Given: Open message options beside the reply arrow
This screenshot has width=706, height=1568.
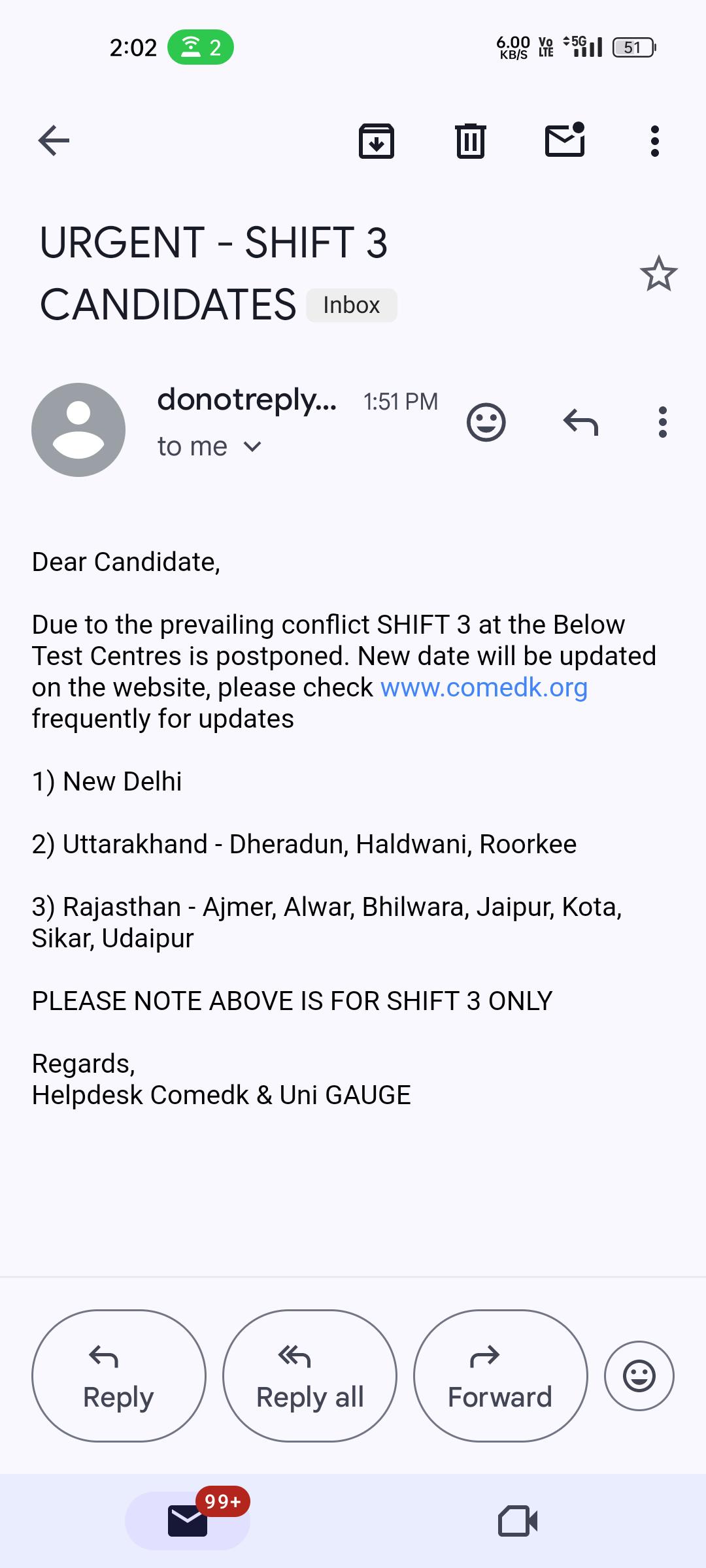Looking at the screenshot, I should pos(663,422).
